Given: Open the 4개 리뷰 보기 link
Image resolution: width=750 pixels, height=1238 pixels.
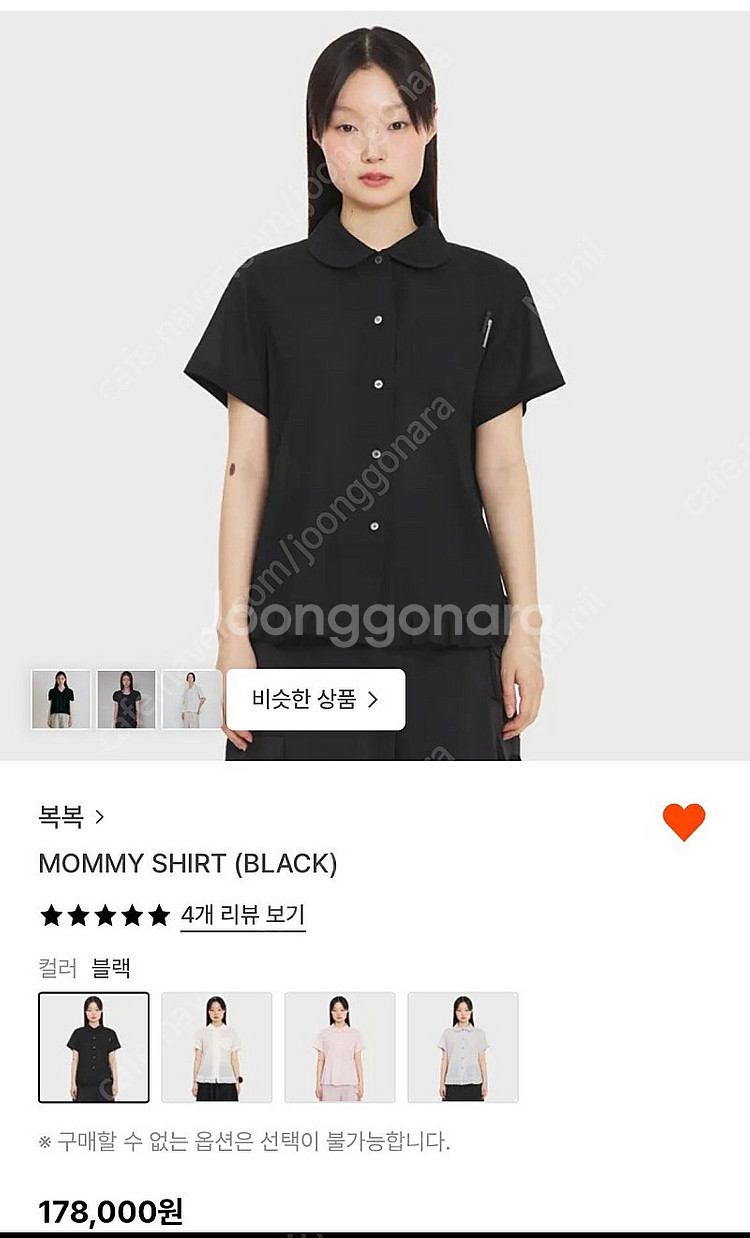Looking at the screenshot, I should (x=242, y=915).
